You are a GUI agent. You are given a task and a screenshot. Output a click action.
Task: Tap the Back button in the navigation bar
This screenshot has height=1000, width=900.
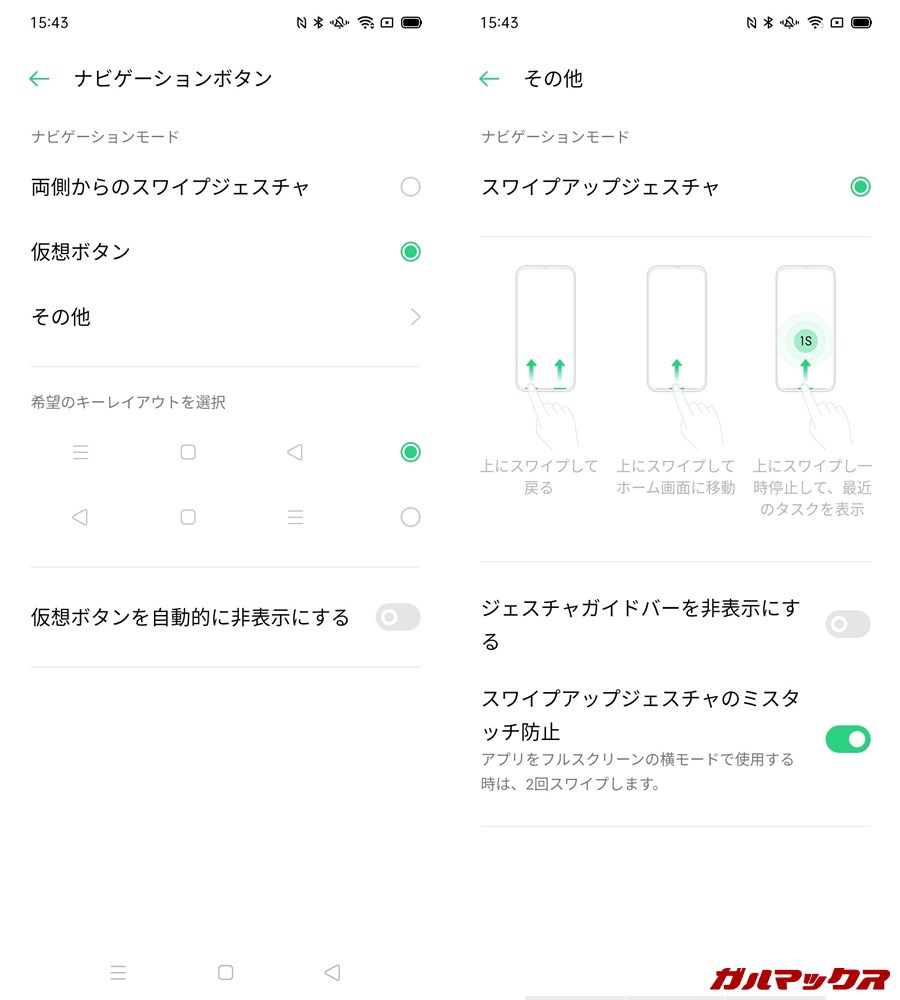point(331,972)
